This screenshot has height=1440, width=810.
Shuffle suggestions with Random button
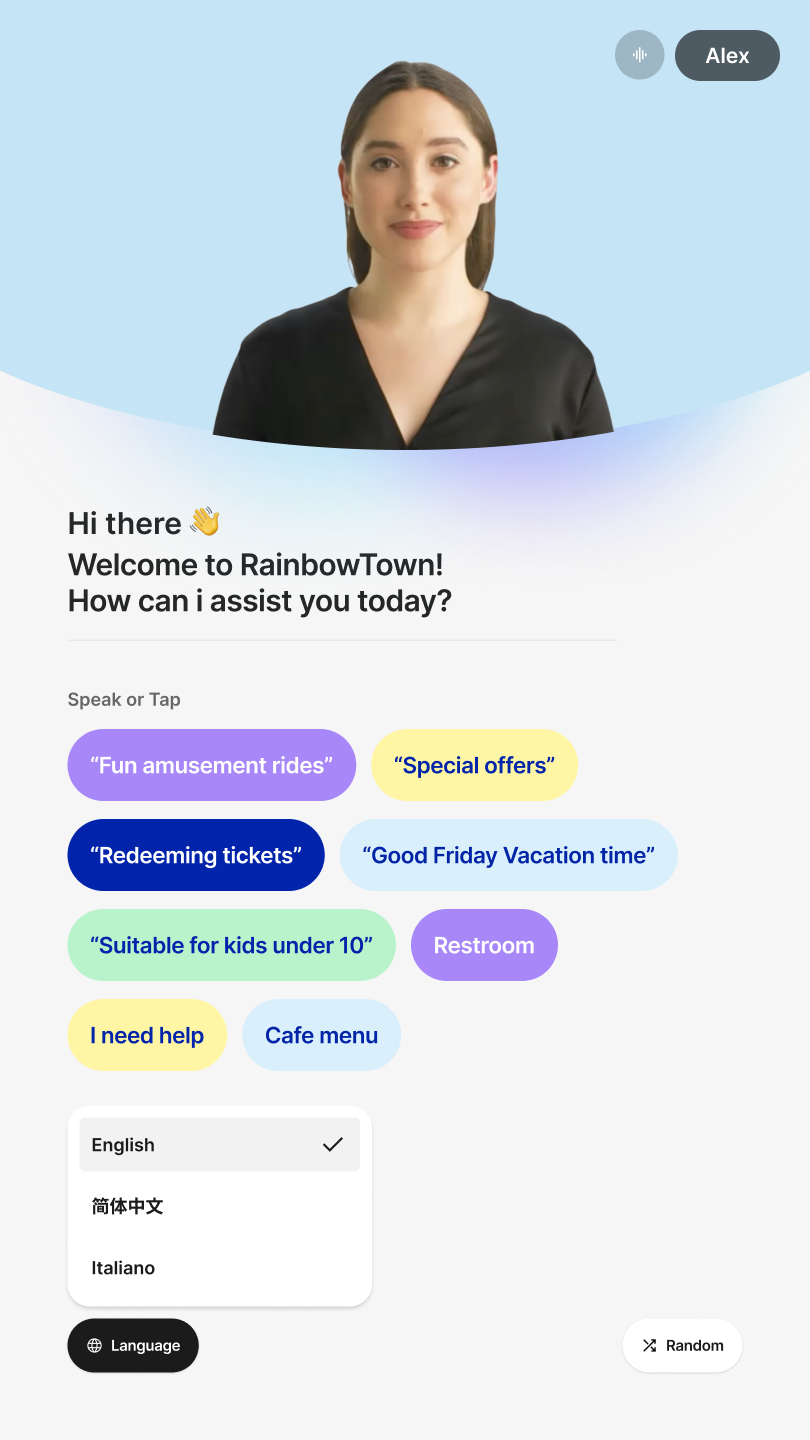682,1346
